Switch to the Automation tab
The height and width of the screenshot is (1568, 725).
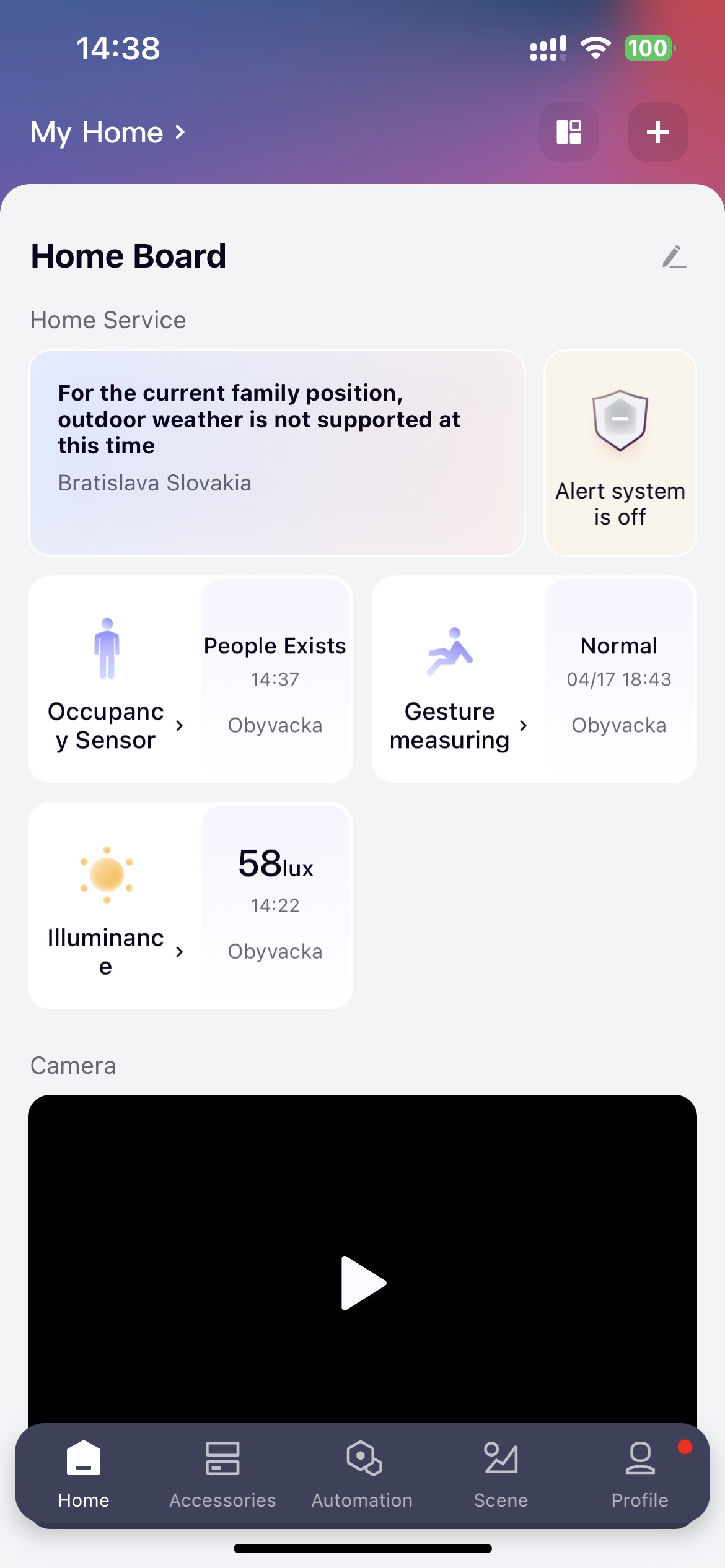point(362,1474)
